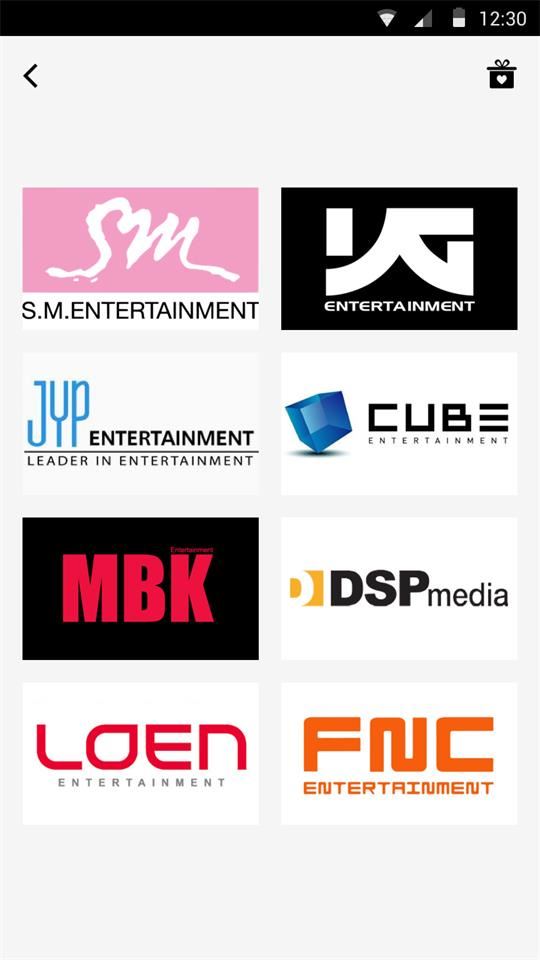Open the MBK Entertainment tile
This screenshot has height=960, width=540.
point(140,588)
